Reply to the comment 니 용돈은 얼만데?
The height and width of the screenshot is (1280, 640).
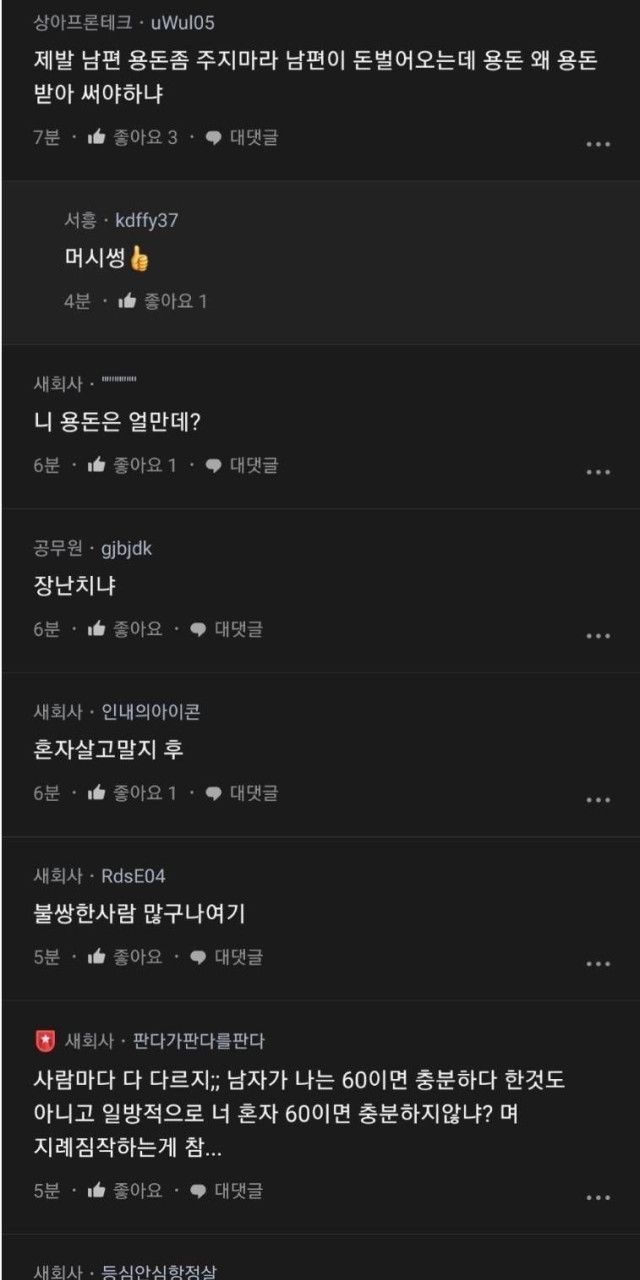tap(242, 465)
